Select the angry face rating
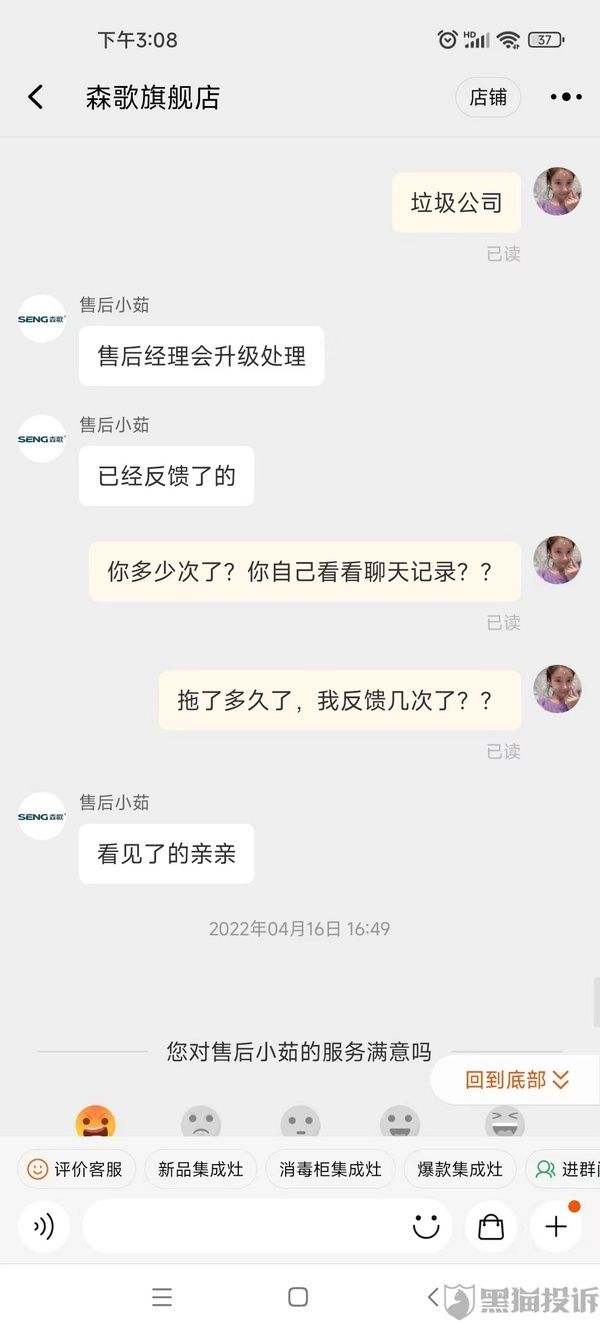Screen dimensions: 600x1333 coord(95,1124)
